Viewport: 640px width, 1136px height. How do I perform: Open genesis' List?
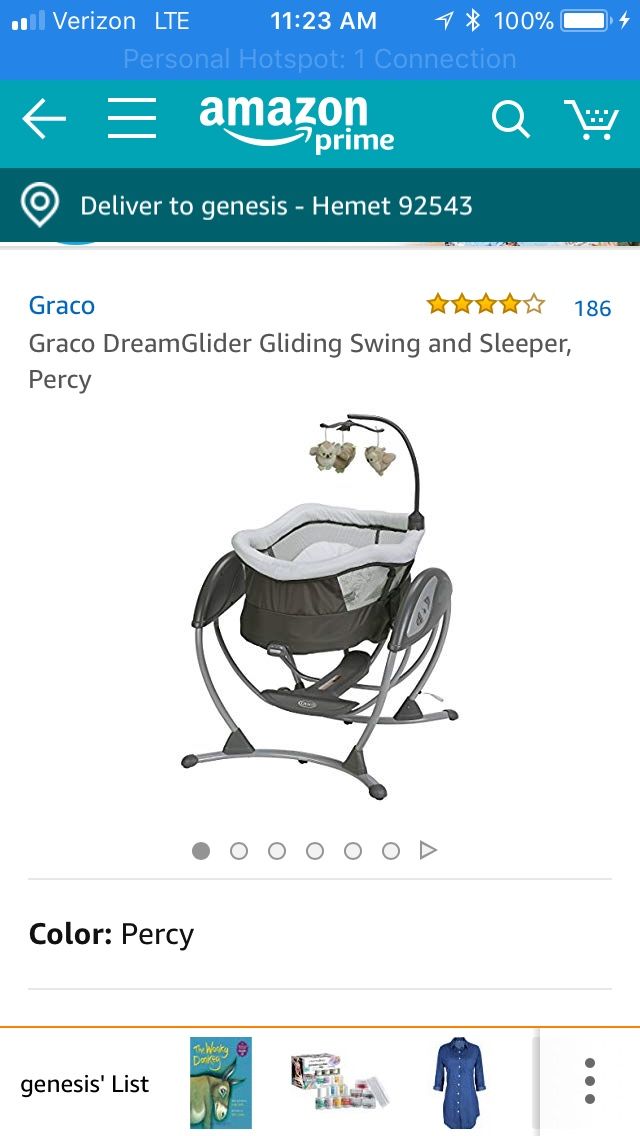[x=85, y=1084]
